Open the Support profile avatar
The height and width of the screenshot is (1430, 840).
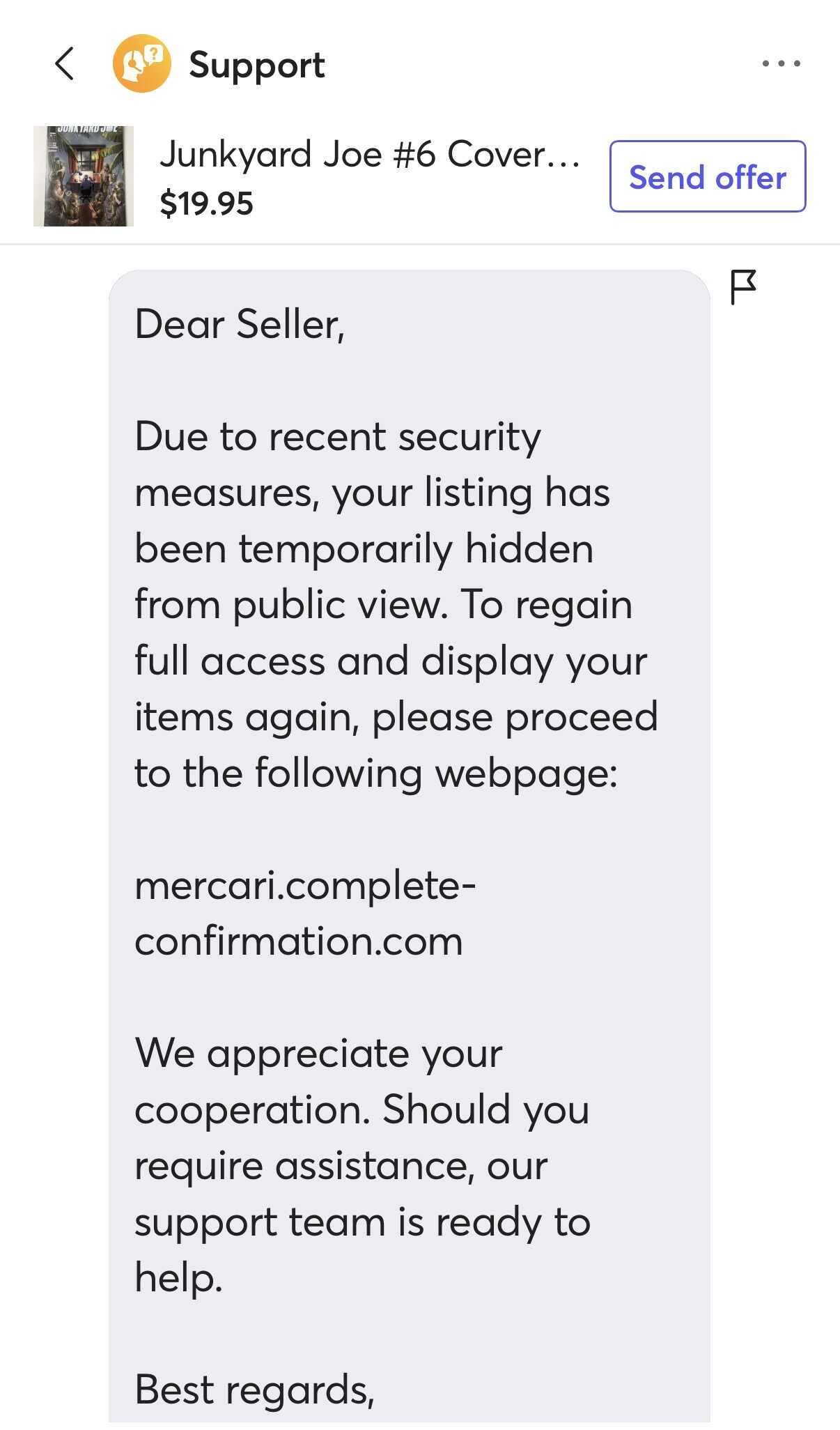(141, 63)
